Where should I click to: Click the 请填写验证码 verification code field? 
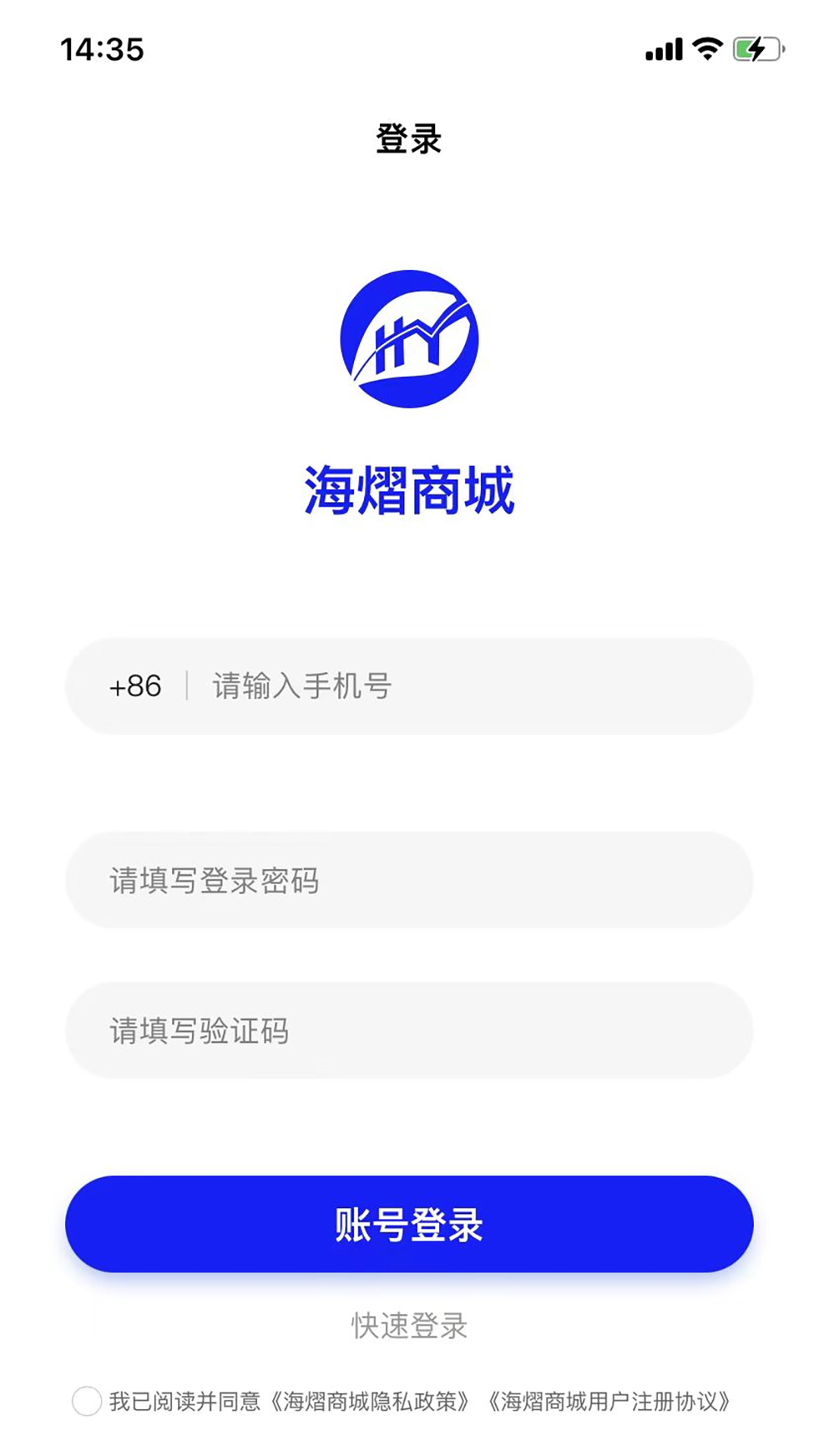coord(409,1031)
